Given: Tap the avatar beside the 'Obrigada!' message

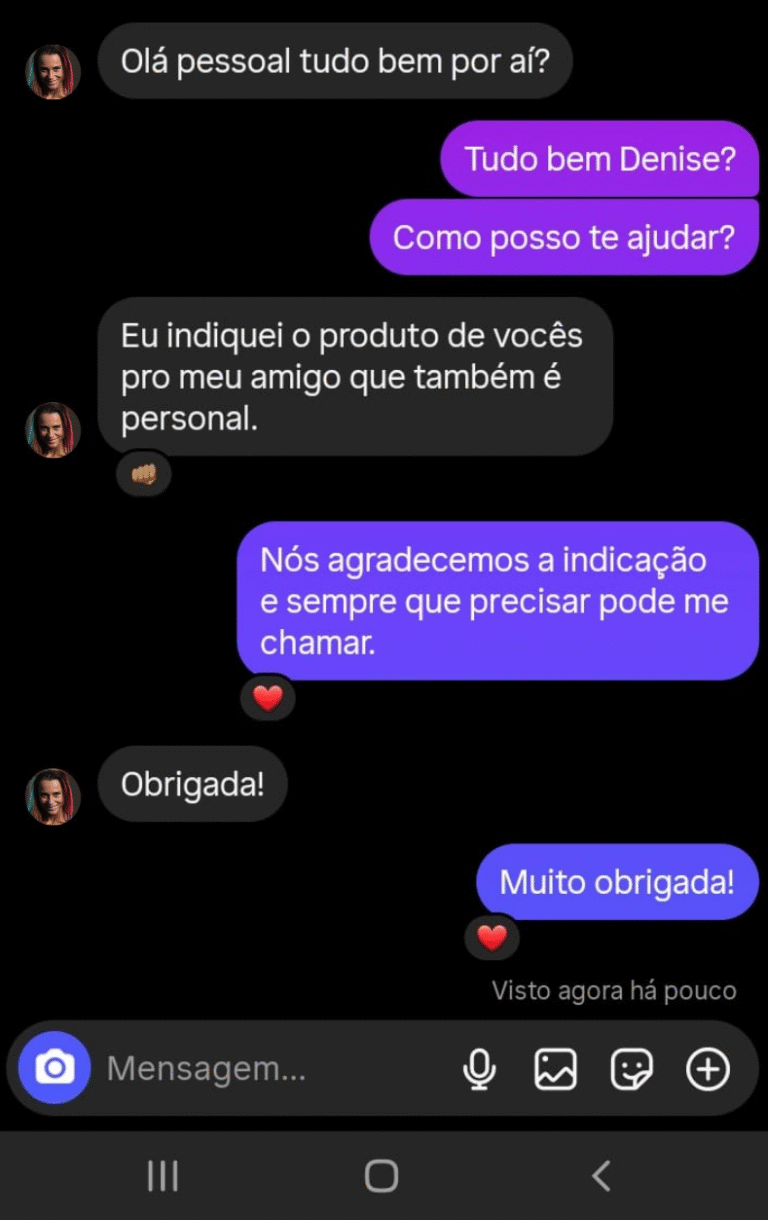Looking at the screenshot, I should tap(51, 797).
